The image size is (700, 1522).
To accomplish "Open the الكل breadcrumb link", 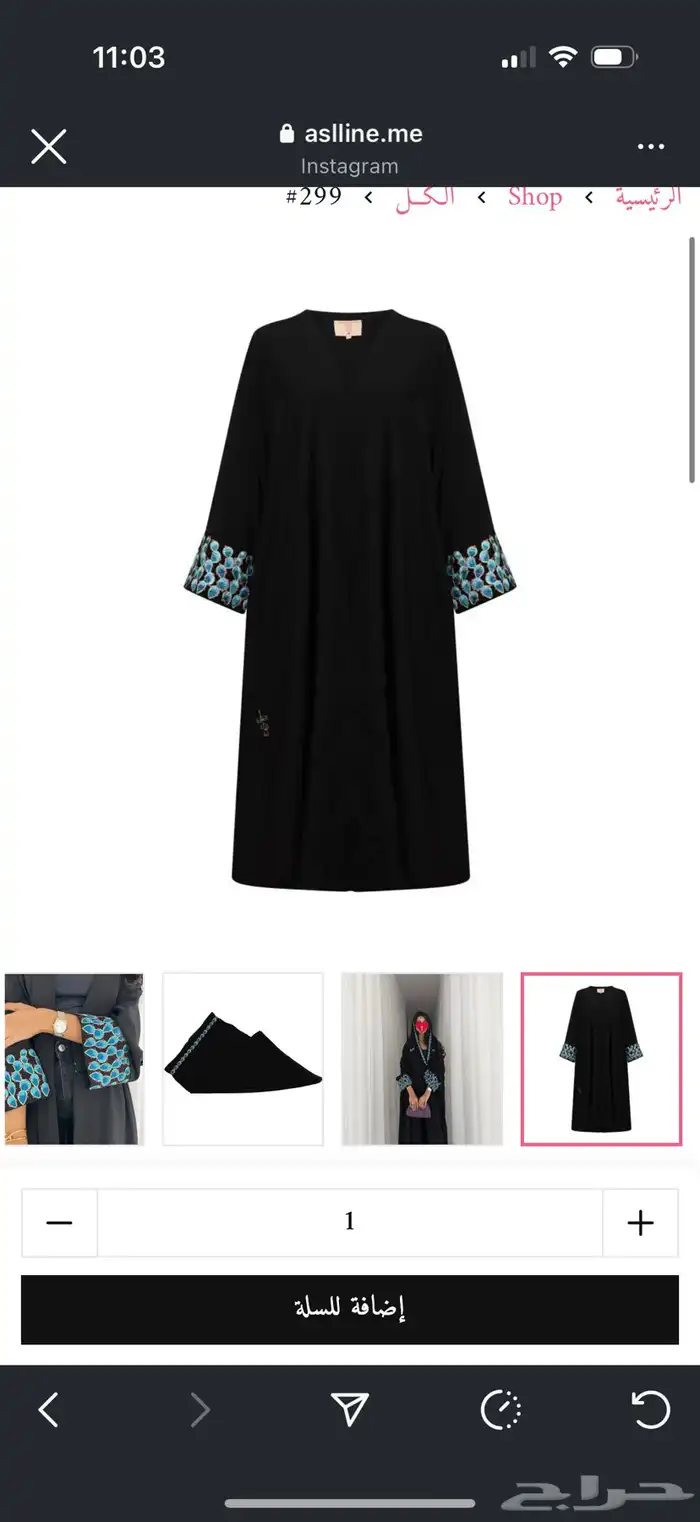I will [425, 197].
